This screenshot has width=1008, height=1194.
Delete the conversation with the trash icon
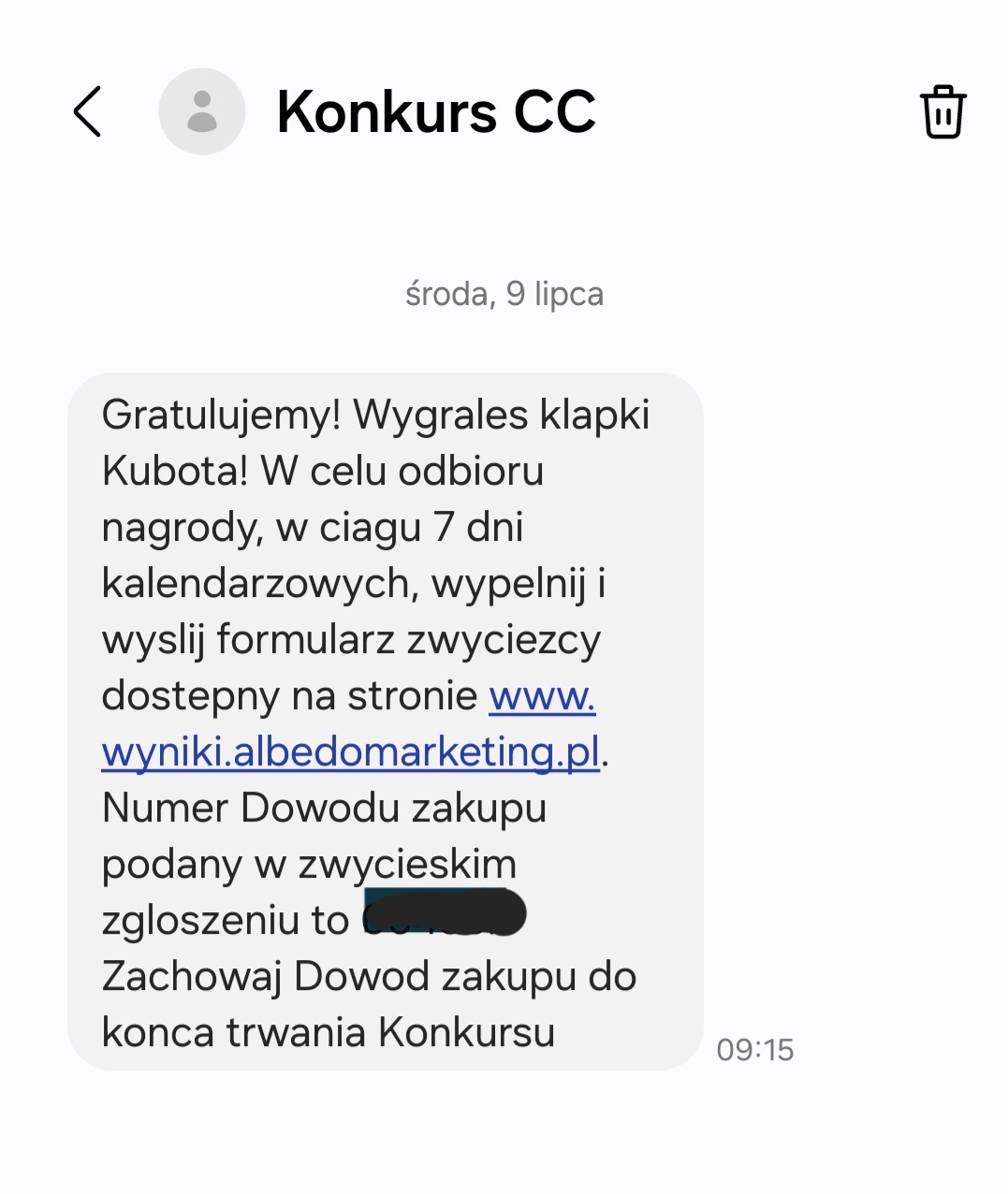[942, 112]
